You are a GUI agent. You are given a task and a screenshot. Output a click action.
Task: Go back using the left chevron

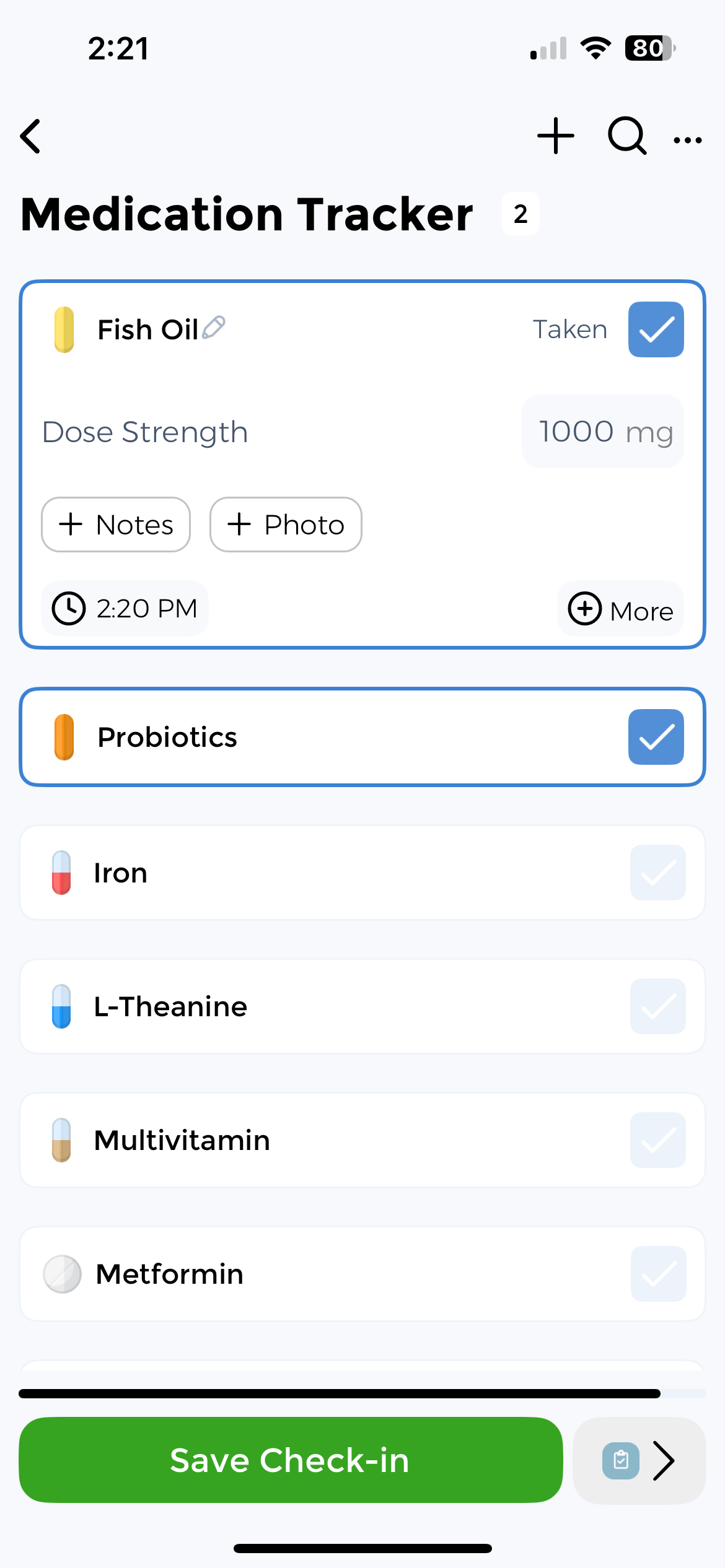point(30,136)
